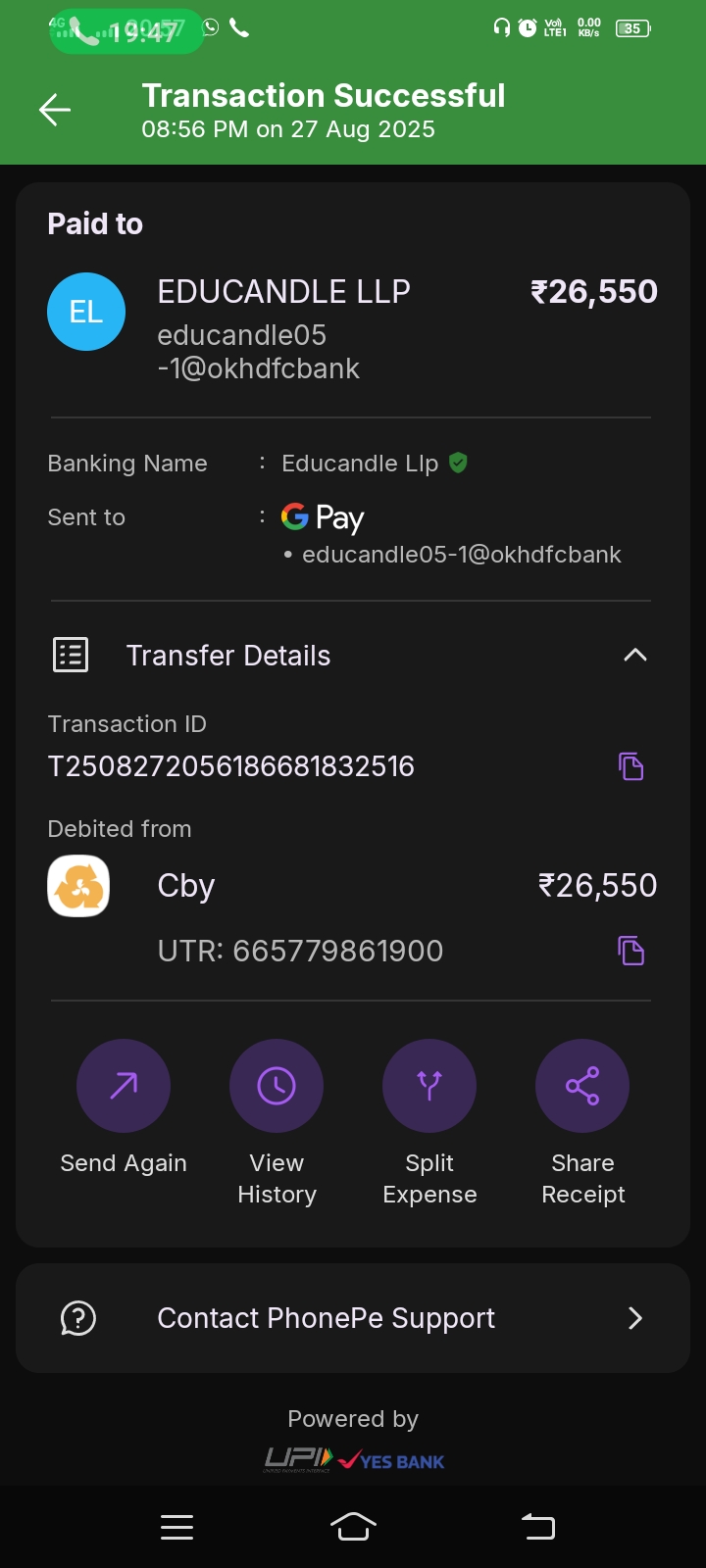Tap Send Again to repeat payment
706x1568 pixels.
click(x=124, y=1086)
